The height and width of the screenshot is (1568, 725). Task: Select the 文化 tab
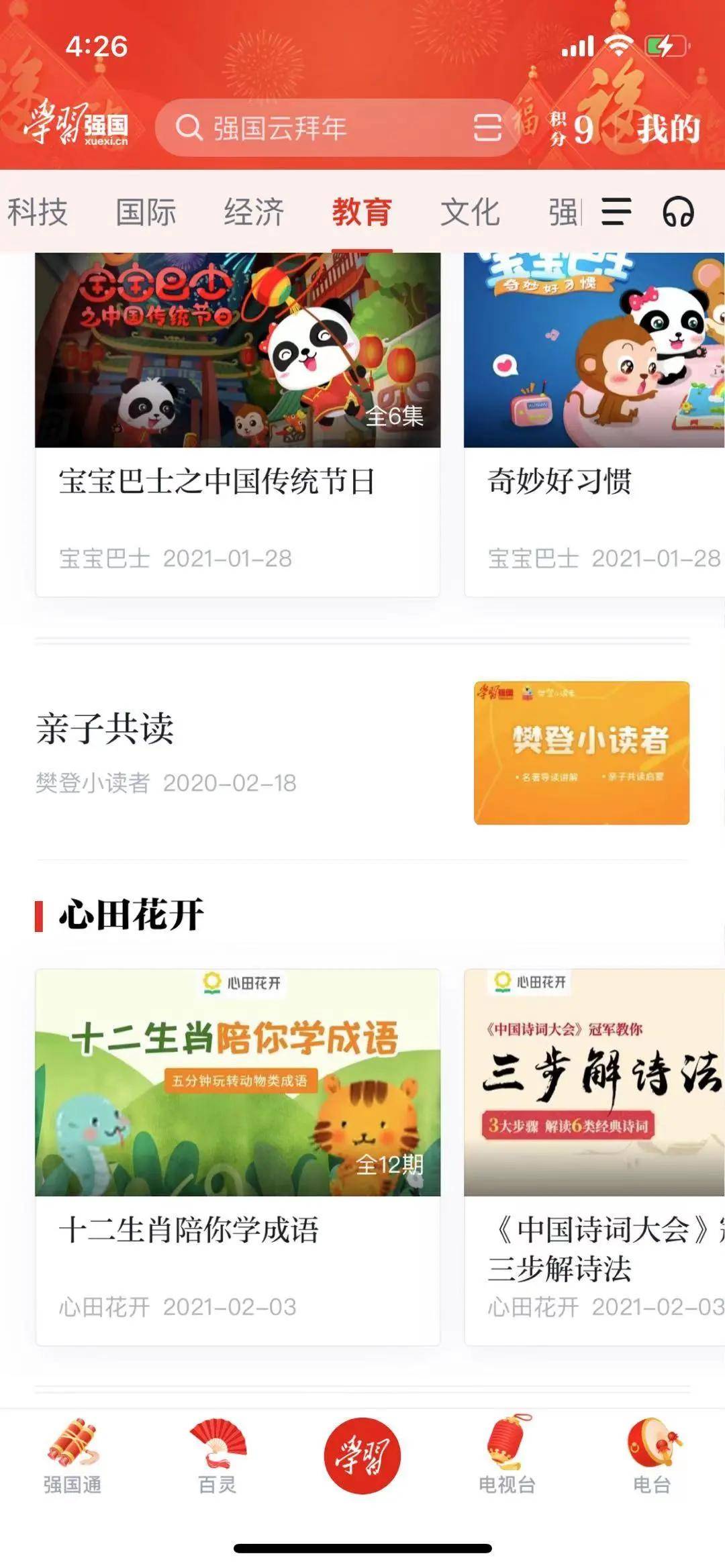tap(470, 213)
